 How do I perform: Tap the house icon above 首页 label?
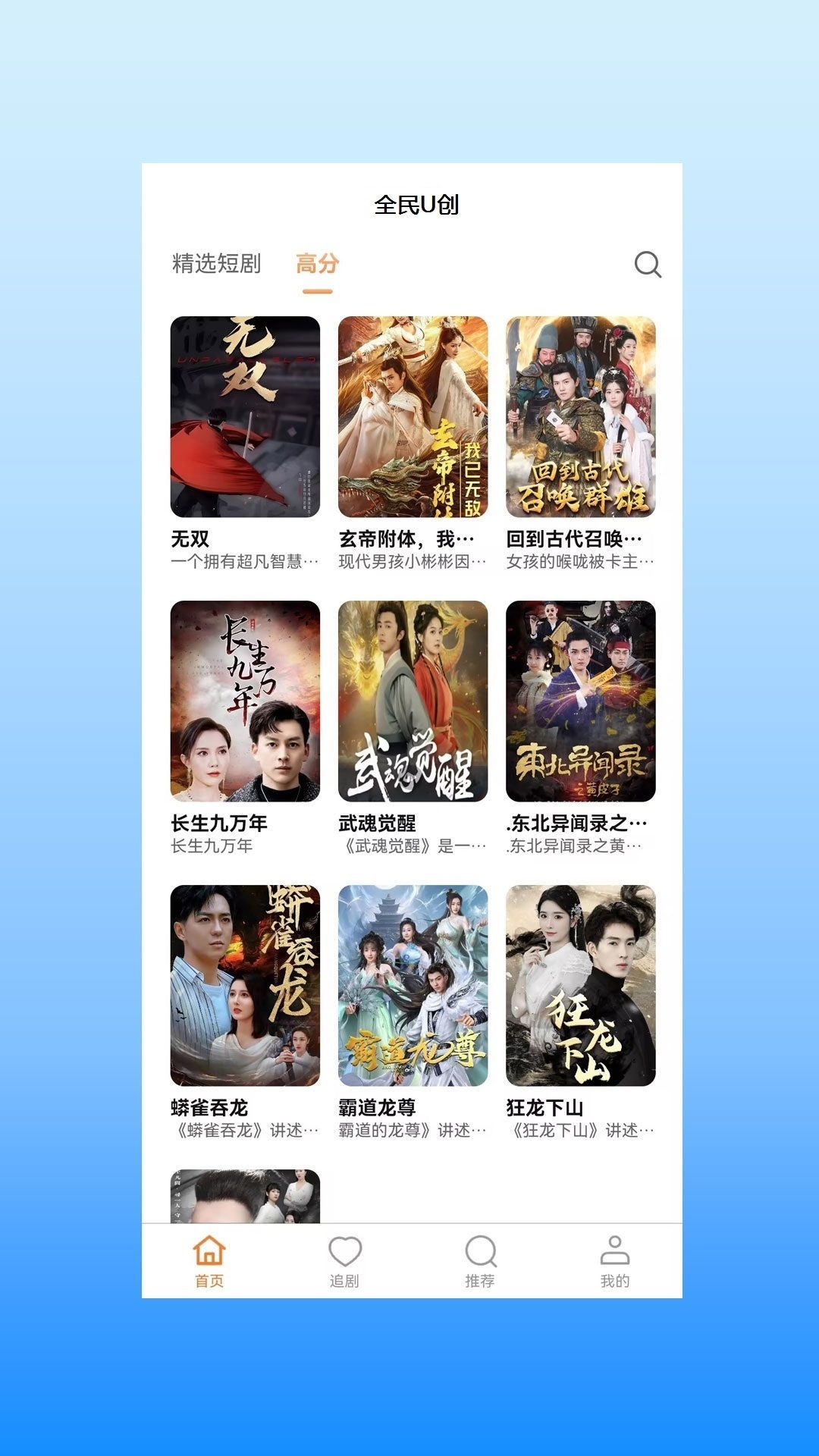tap(210, 1242)
